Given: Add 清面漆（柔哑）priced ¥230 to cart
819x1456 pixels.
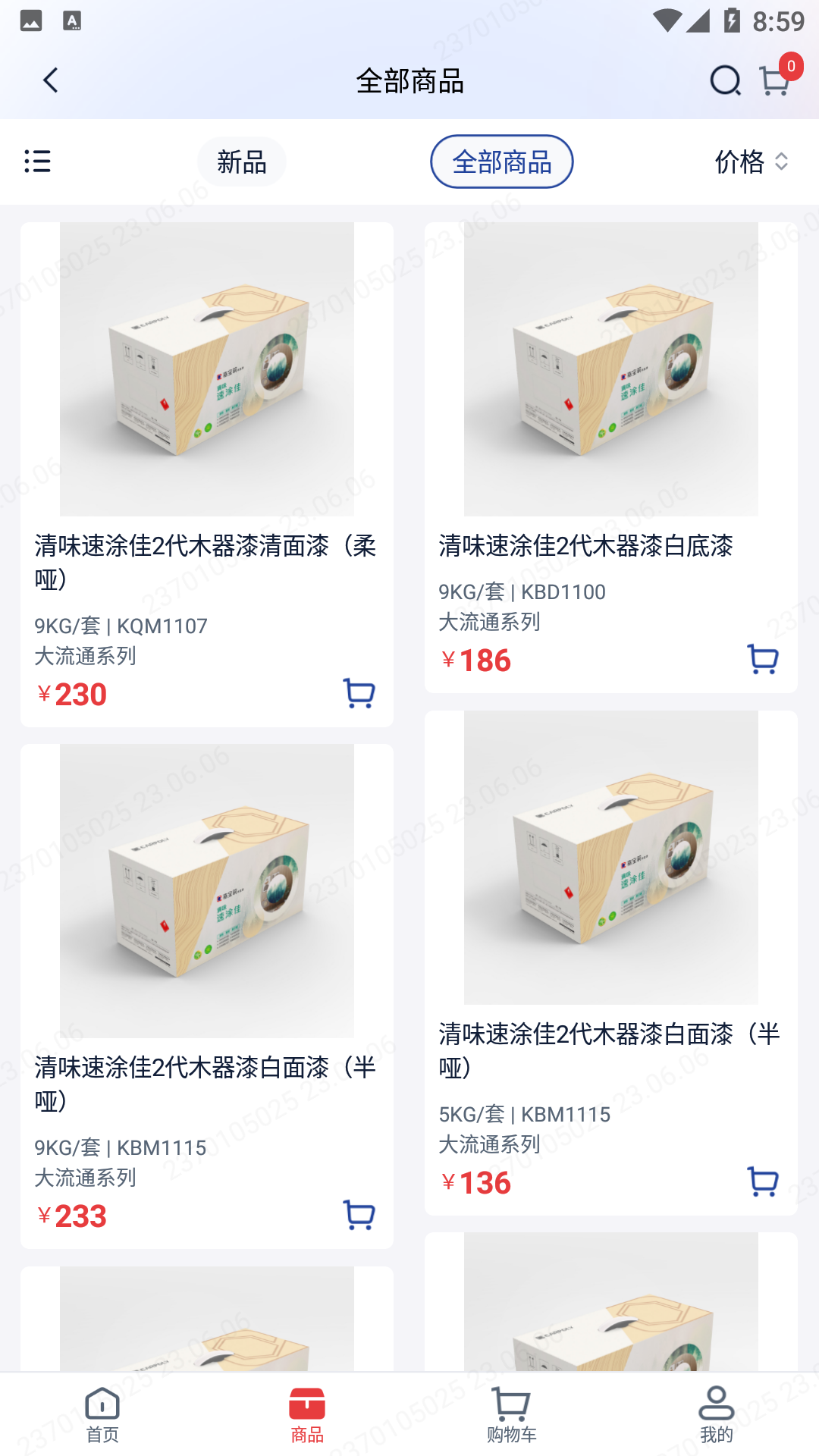Looking at the screenshot, I should (358, 692).
